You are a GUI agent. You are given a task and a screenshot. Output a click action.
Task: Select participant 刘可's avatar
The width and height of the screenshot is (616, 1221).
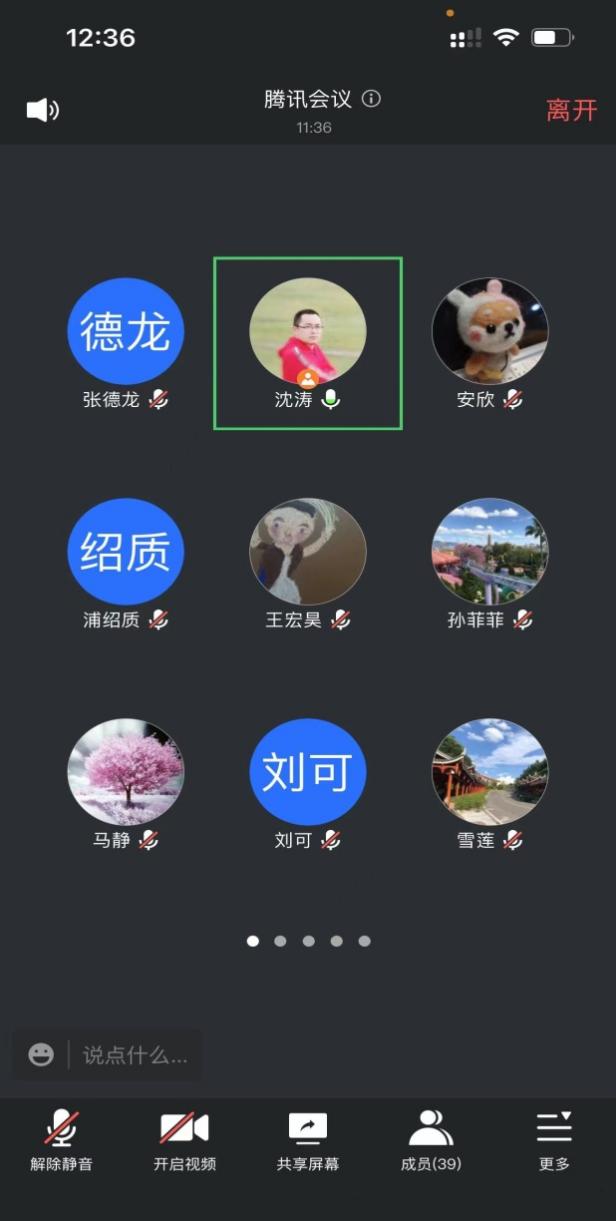coord(308,772)
